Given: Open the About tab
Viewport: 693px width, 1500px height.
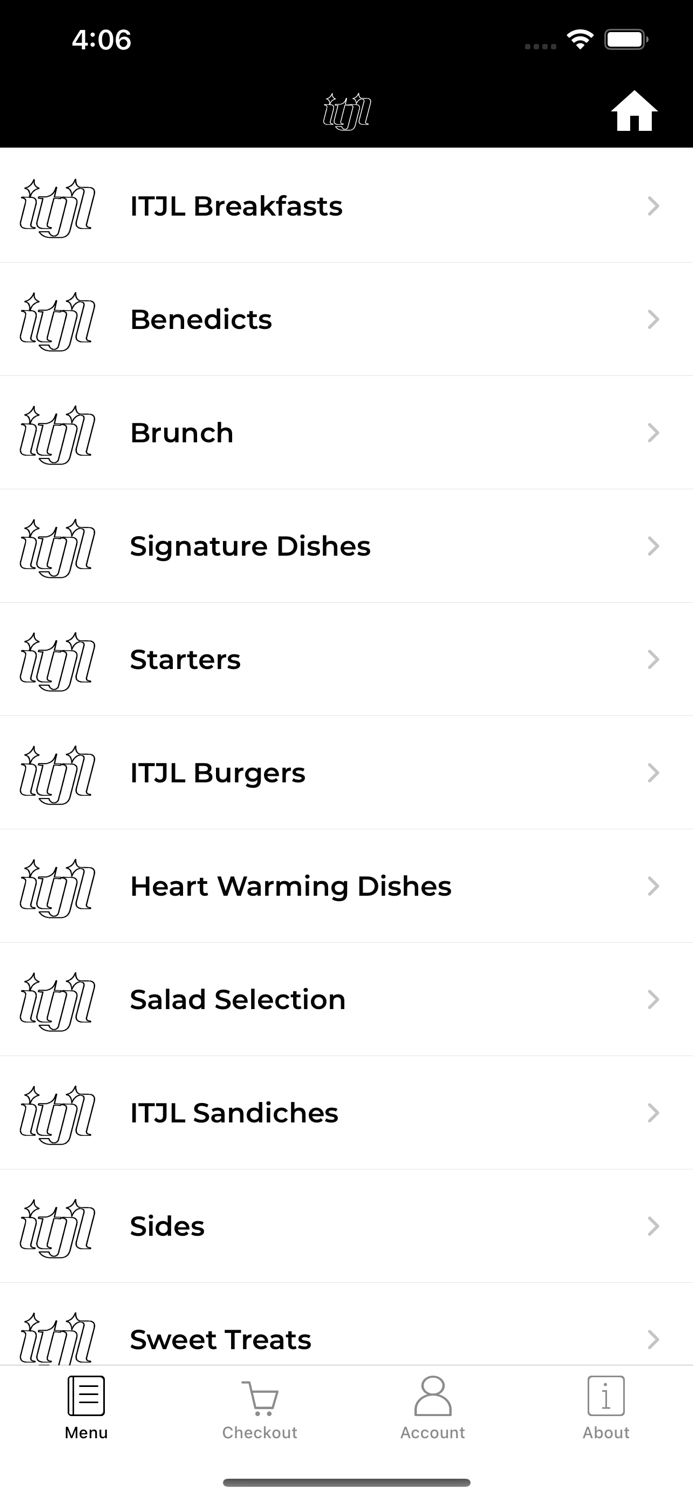Looking at the screenshot, I should tap(606, 1410).
